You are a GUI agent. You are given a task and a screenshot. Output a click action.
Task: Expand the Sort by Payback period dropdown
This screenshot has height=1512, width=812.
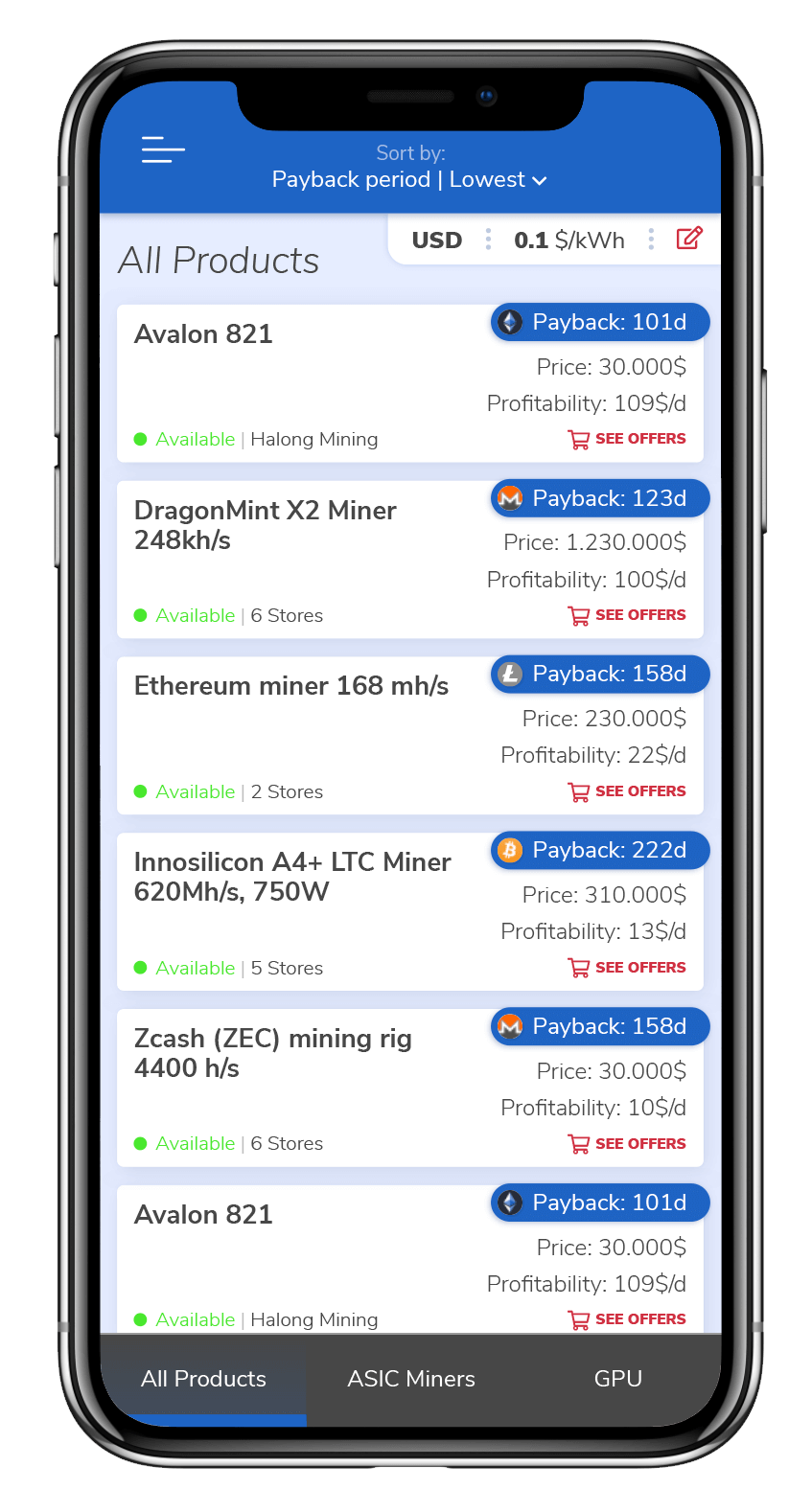tap(409, 179)
